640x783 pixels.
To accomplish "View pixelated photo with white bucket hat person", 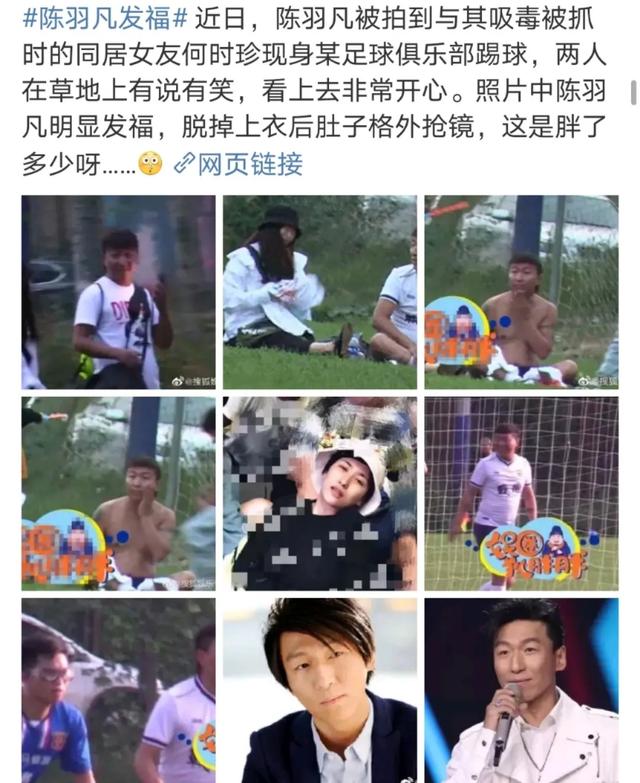I will click(319, 493).
